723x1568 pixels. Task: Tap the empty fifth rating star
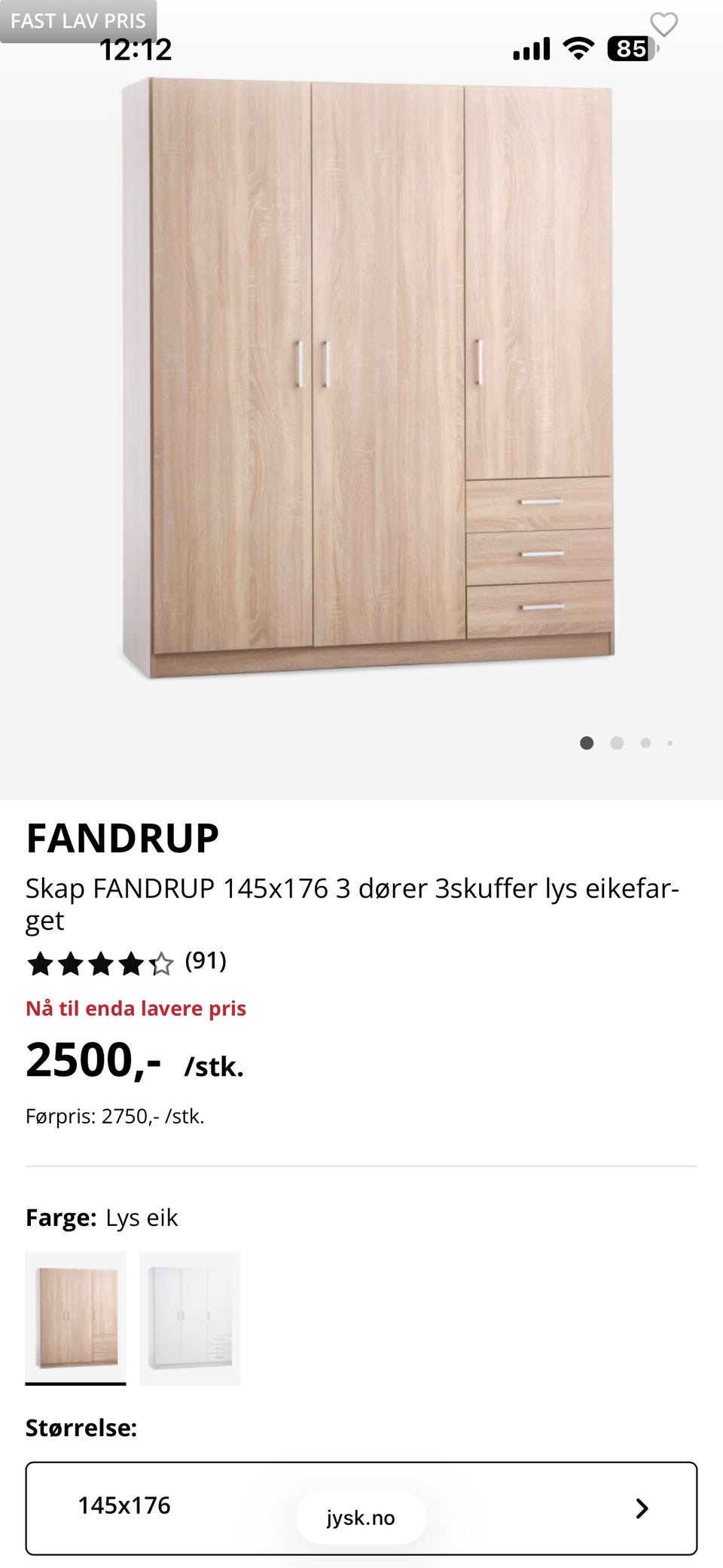(160, 963)
